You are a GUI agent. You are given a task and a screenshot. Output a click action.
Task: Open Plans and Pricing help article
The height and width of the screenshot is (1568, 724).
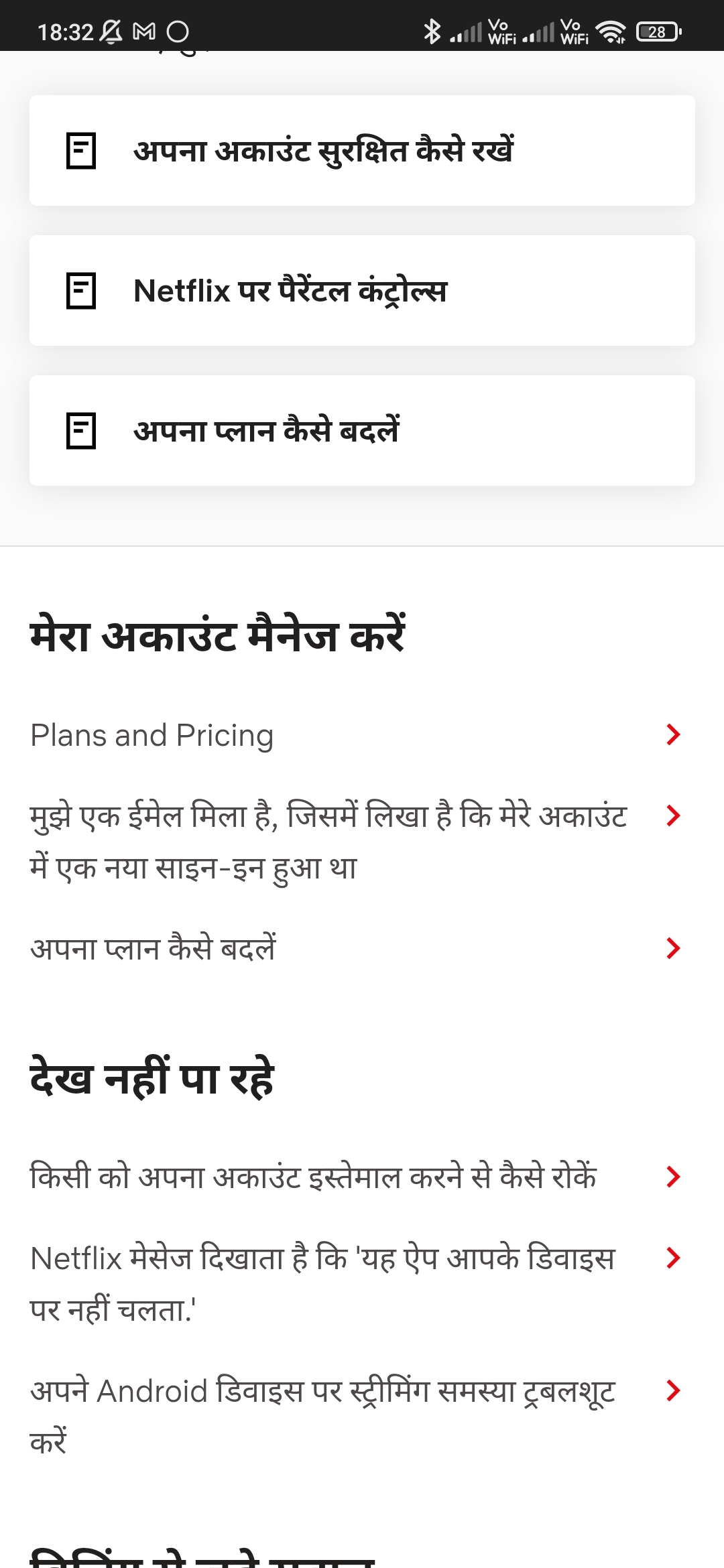pyautogui.click(x=355, y=736)
